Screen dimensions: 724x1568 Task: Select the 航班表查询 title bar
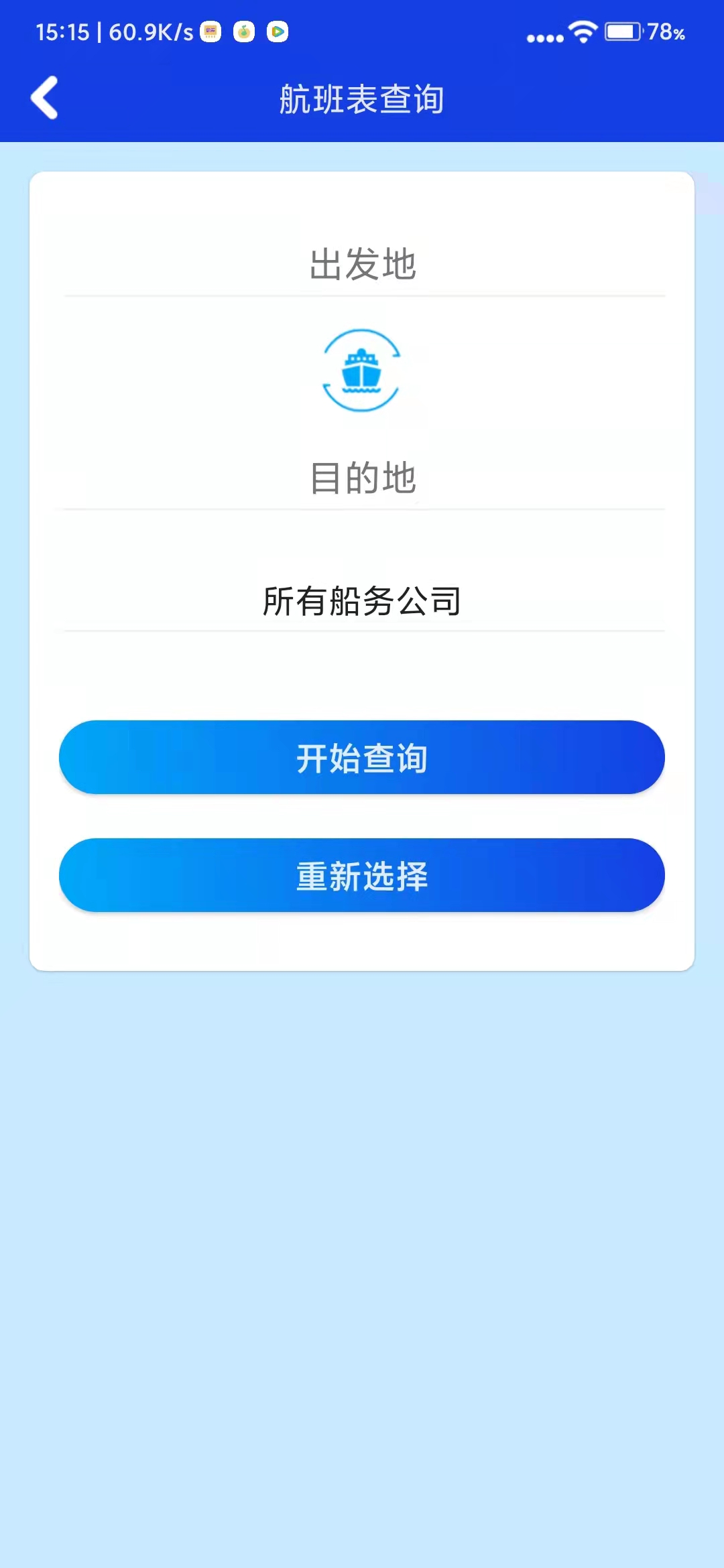click(x=362, y=98)
